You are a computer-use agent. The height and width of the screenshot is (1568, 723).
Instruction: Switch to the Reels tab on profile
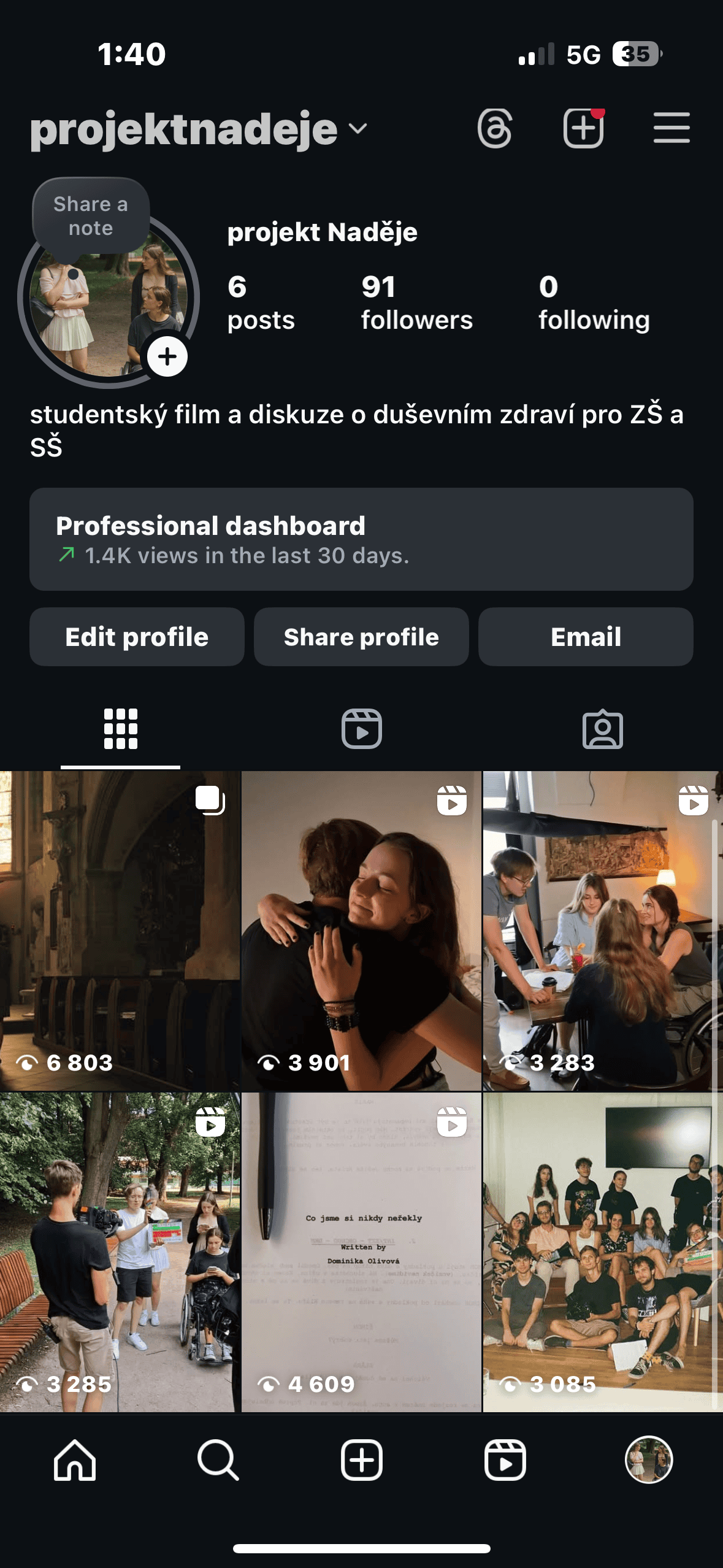(x=361, y=729)
